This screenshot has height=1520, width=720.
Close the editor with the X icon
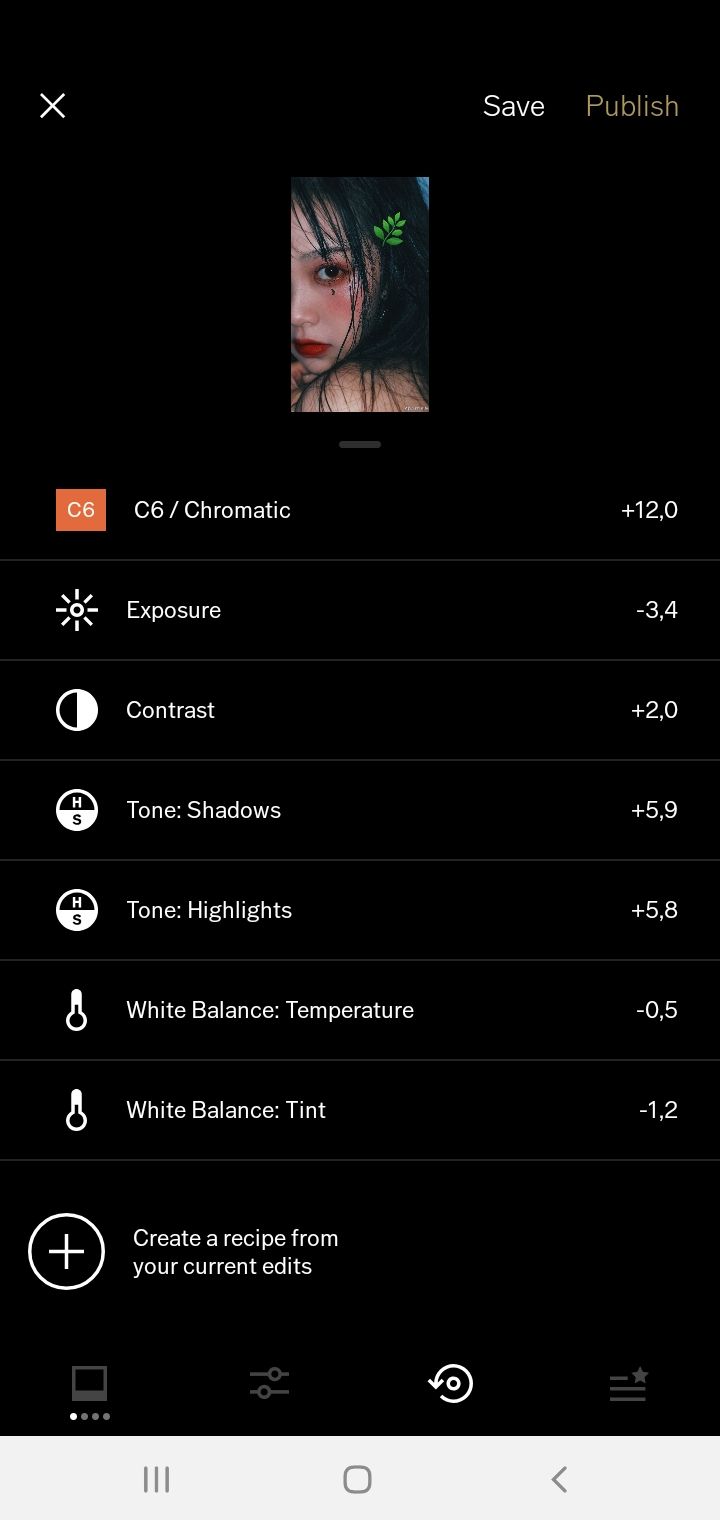[52, 106]
